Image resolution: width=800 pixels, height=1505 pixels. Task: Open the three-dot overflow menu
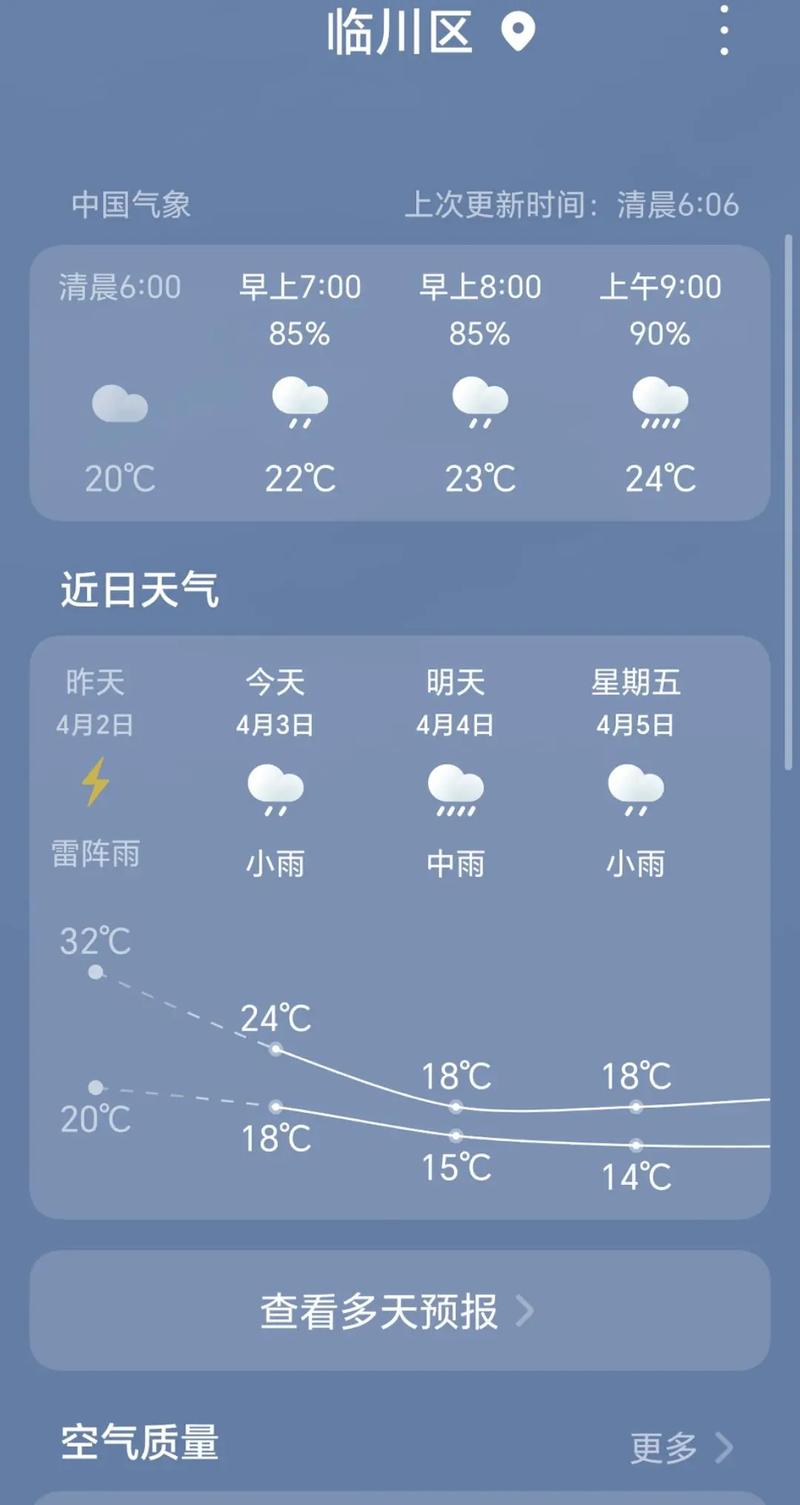click(x=724, y=30)
